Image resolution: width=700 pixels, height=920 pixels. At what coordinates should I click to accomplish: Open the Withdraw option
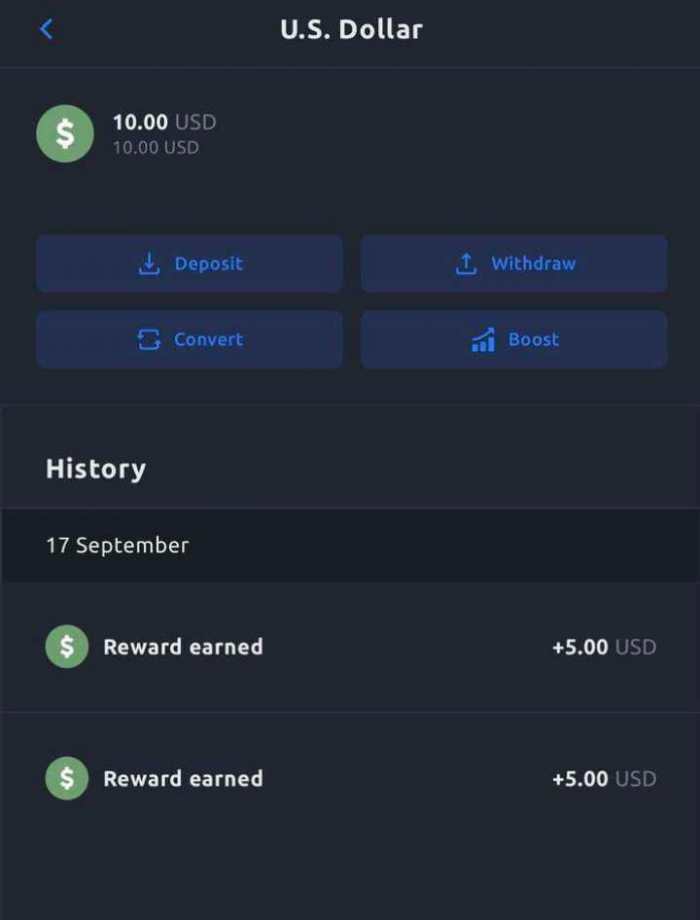coord(514,264)
